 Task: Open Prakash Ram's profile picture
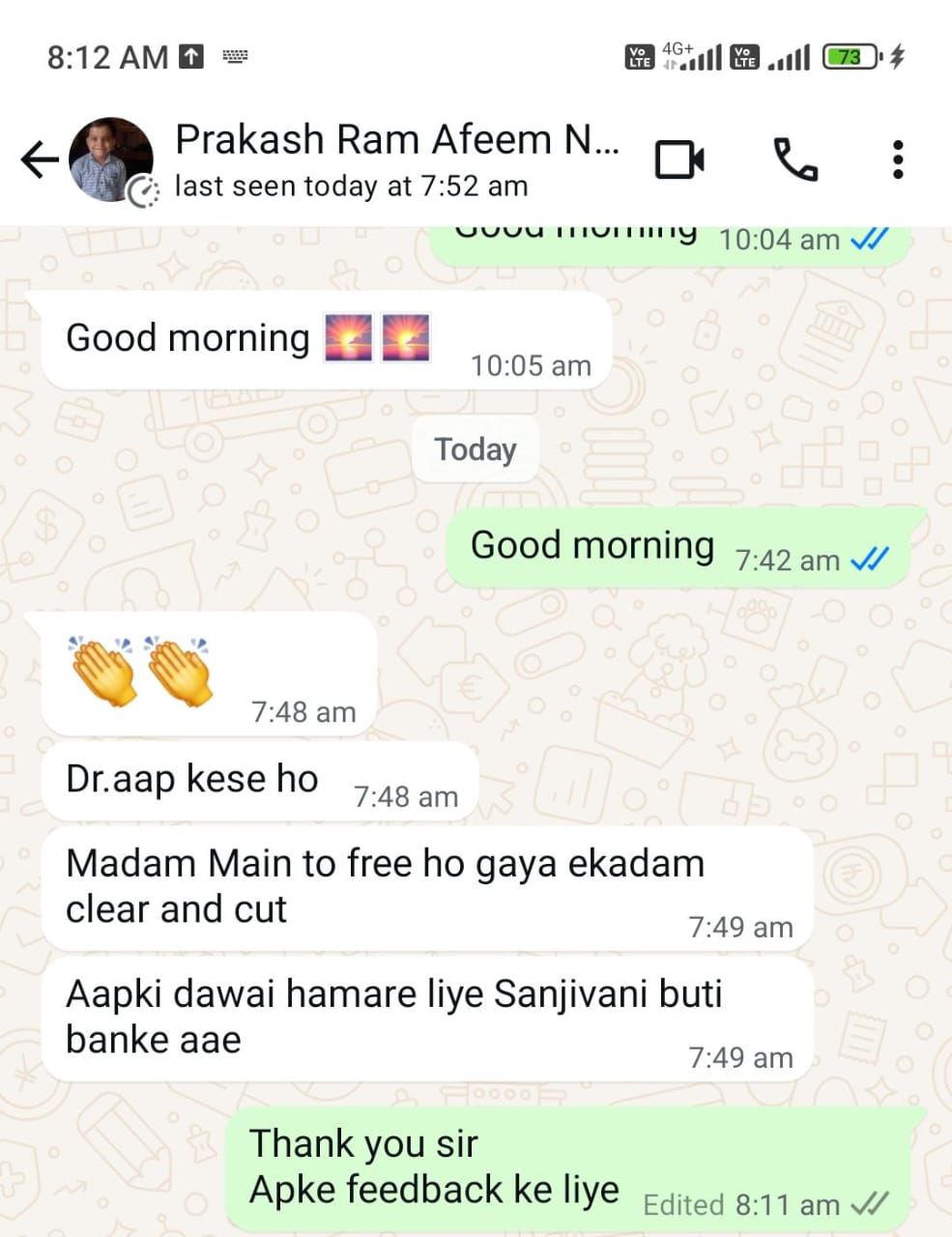click(x=111, y=159)
